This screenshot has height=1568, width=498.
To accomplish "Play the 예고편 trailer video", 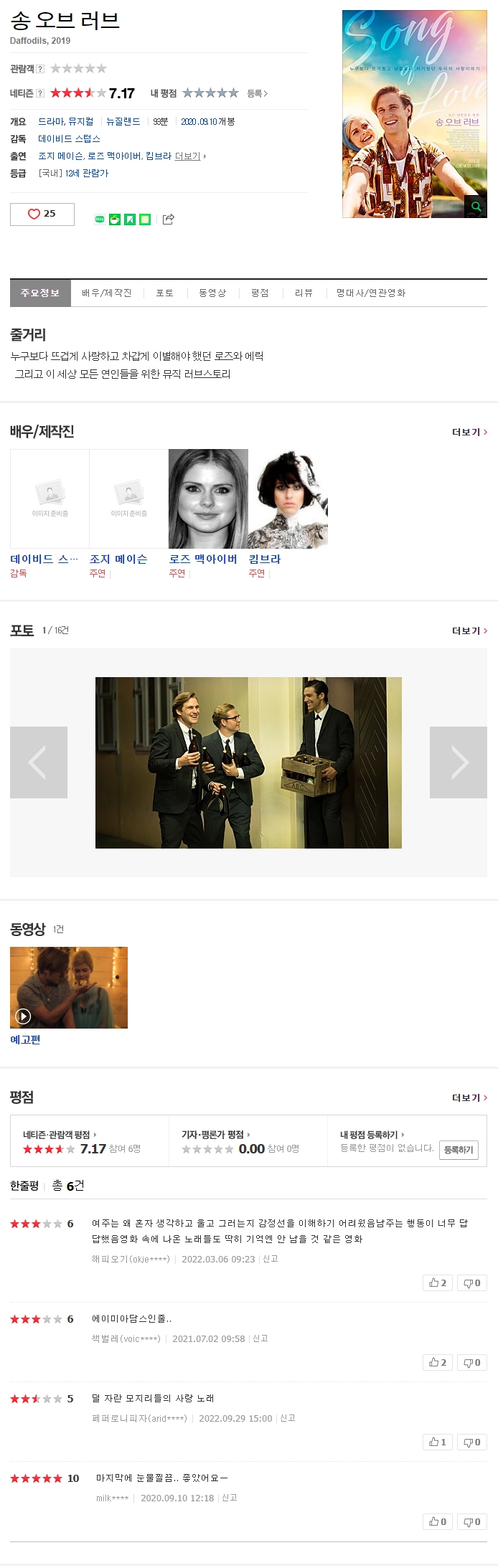I will pos(68,987).
